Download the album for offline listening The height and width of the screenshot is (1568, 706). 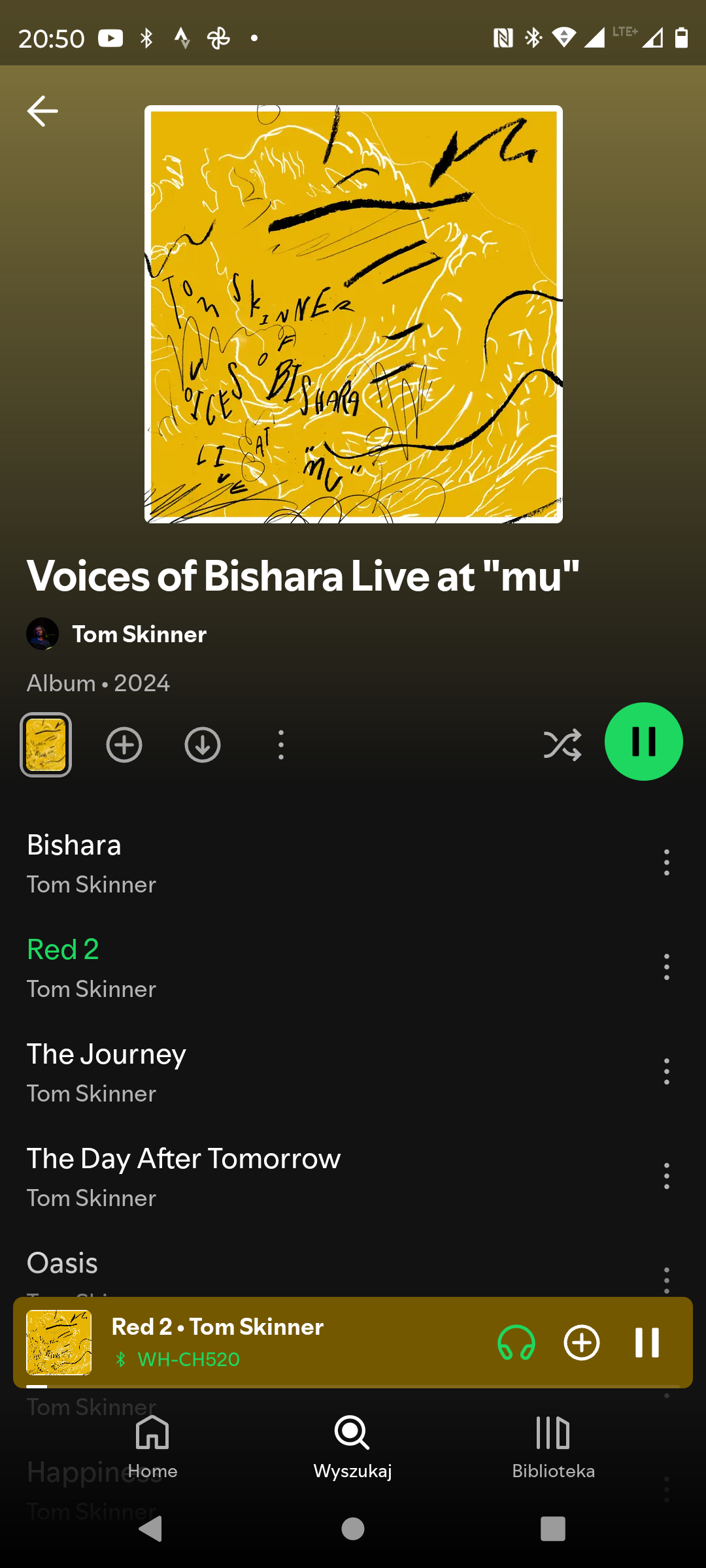(x=203, y=745)
